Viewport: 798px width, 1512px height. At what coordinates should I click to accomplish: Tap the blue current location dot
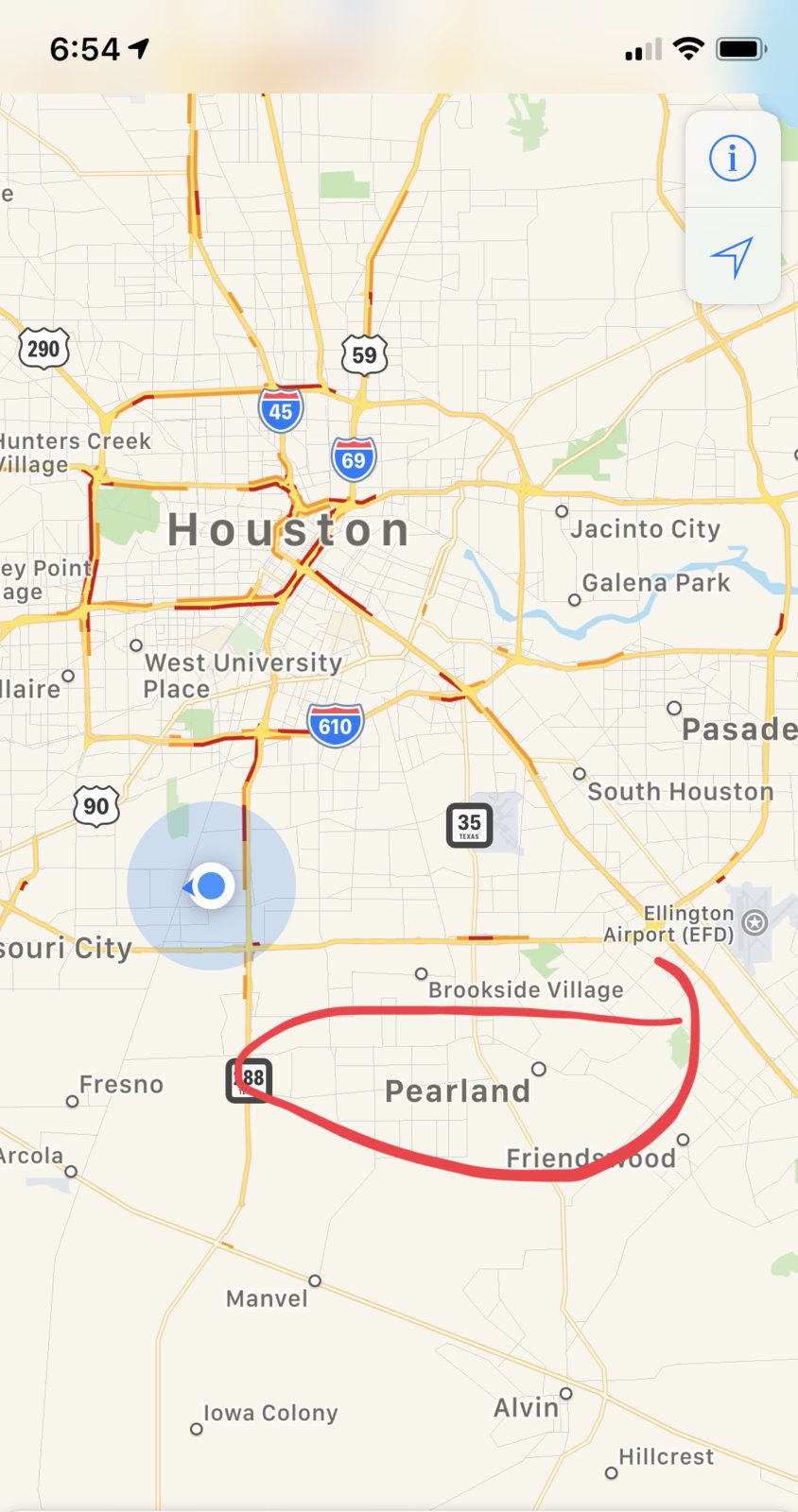pyautogui.click(x=212, y=886)
